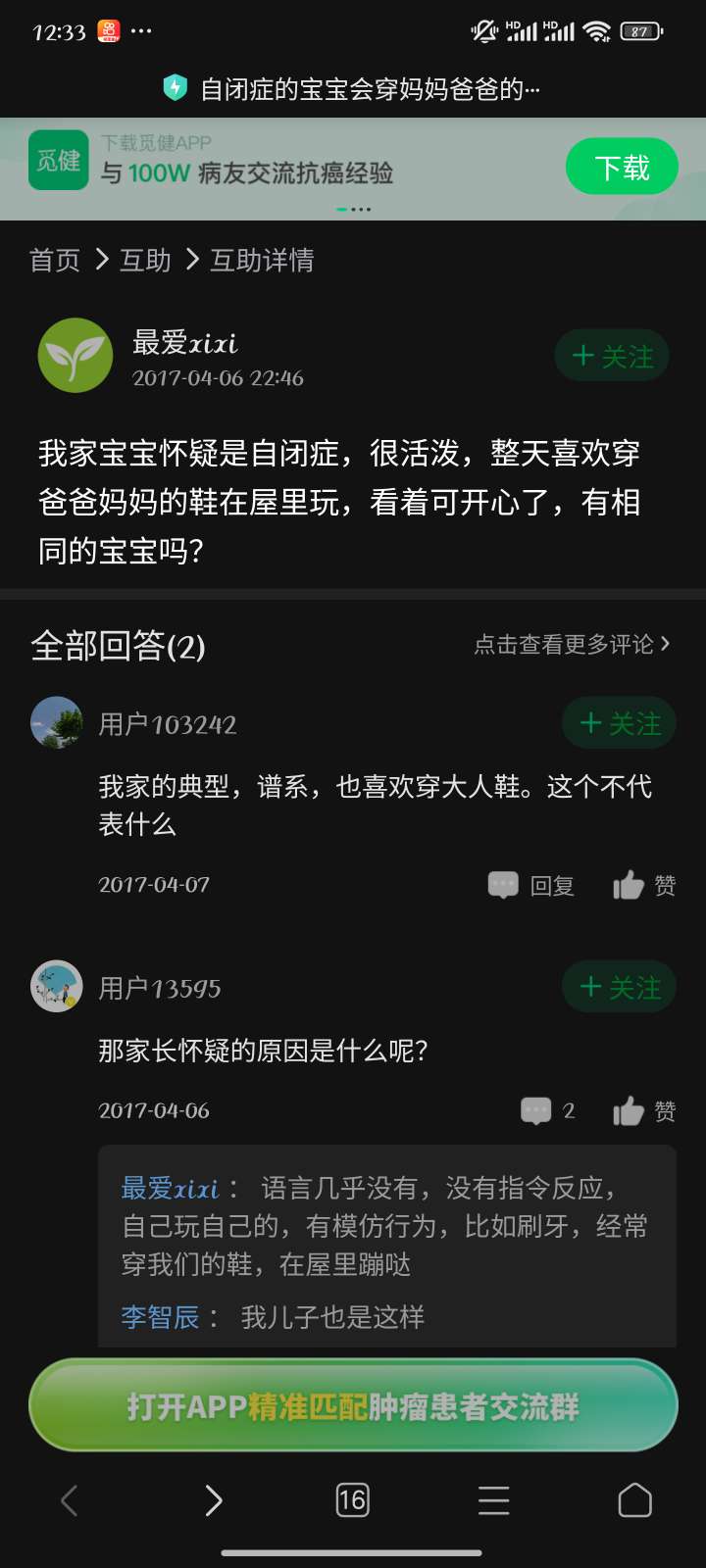This screenshot has height=1568, width=706.
Task: Like 用户13595's answer
Action: coord(644,1111)
